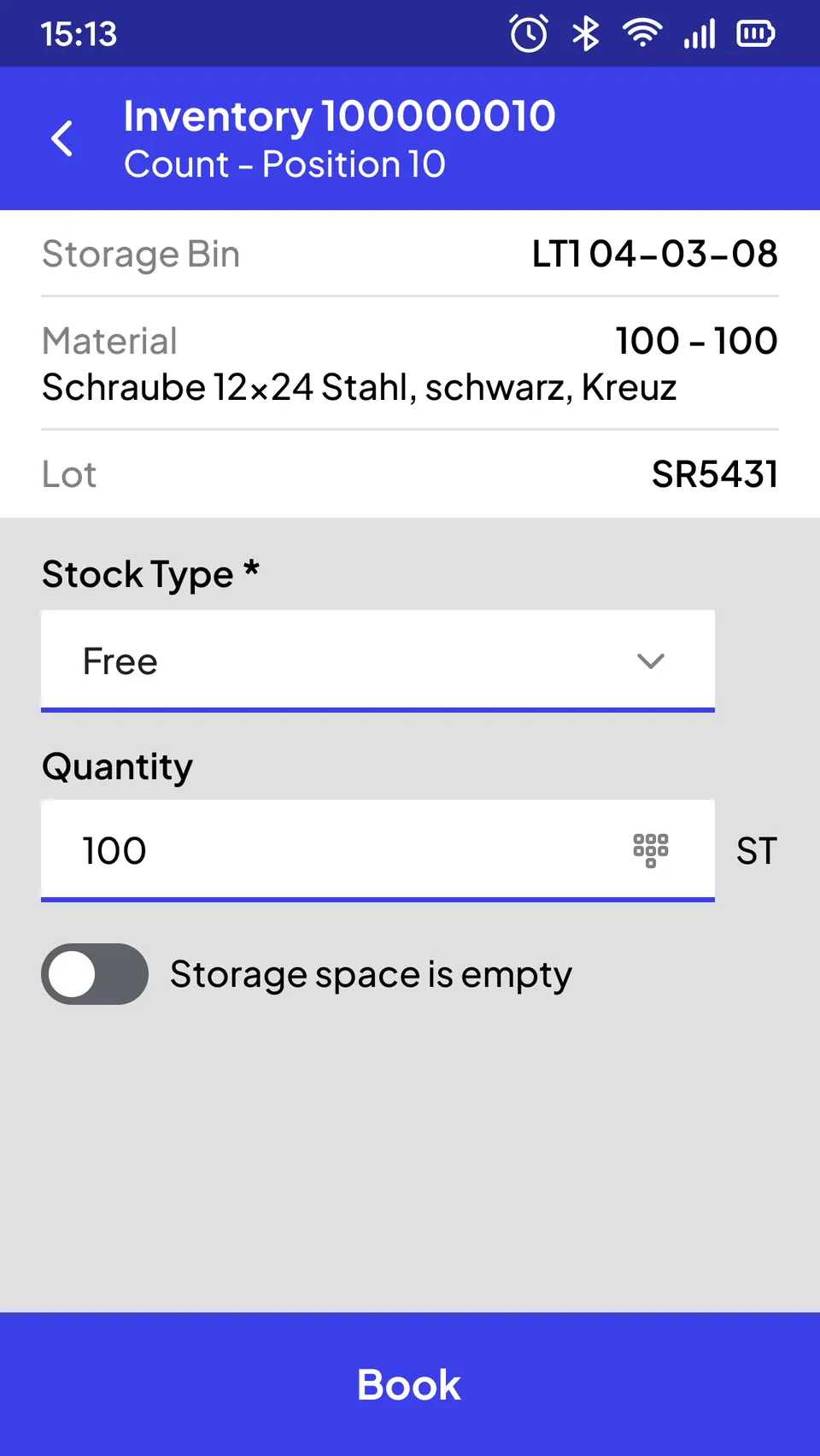Image resolution: width=820 pixels, height=1456 pixels.
Task: Enable the Storage space is empty toggle
Action: (94, 973)
